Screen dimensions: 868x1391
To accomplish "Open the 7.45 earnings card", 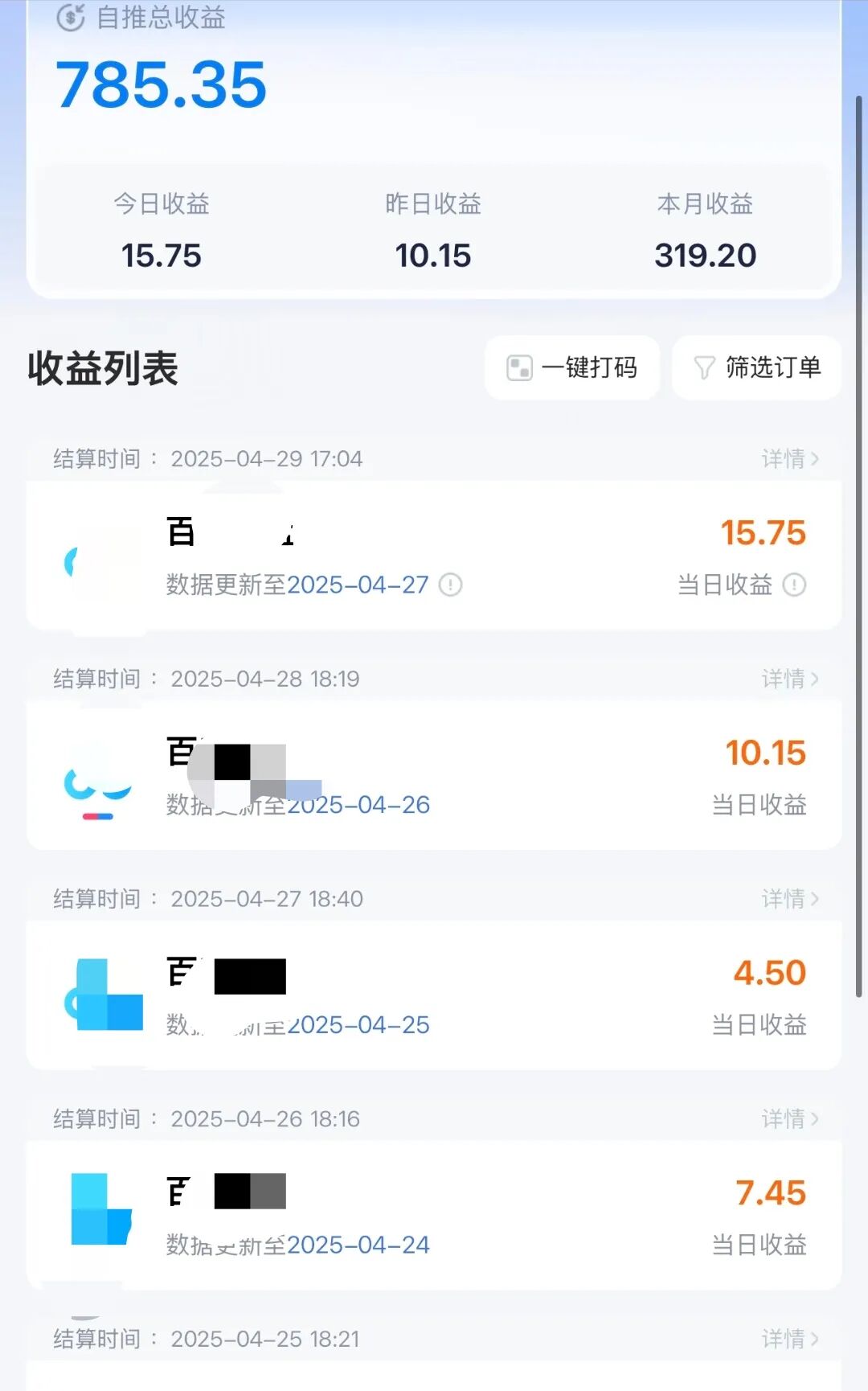I will [434, 1215].
